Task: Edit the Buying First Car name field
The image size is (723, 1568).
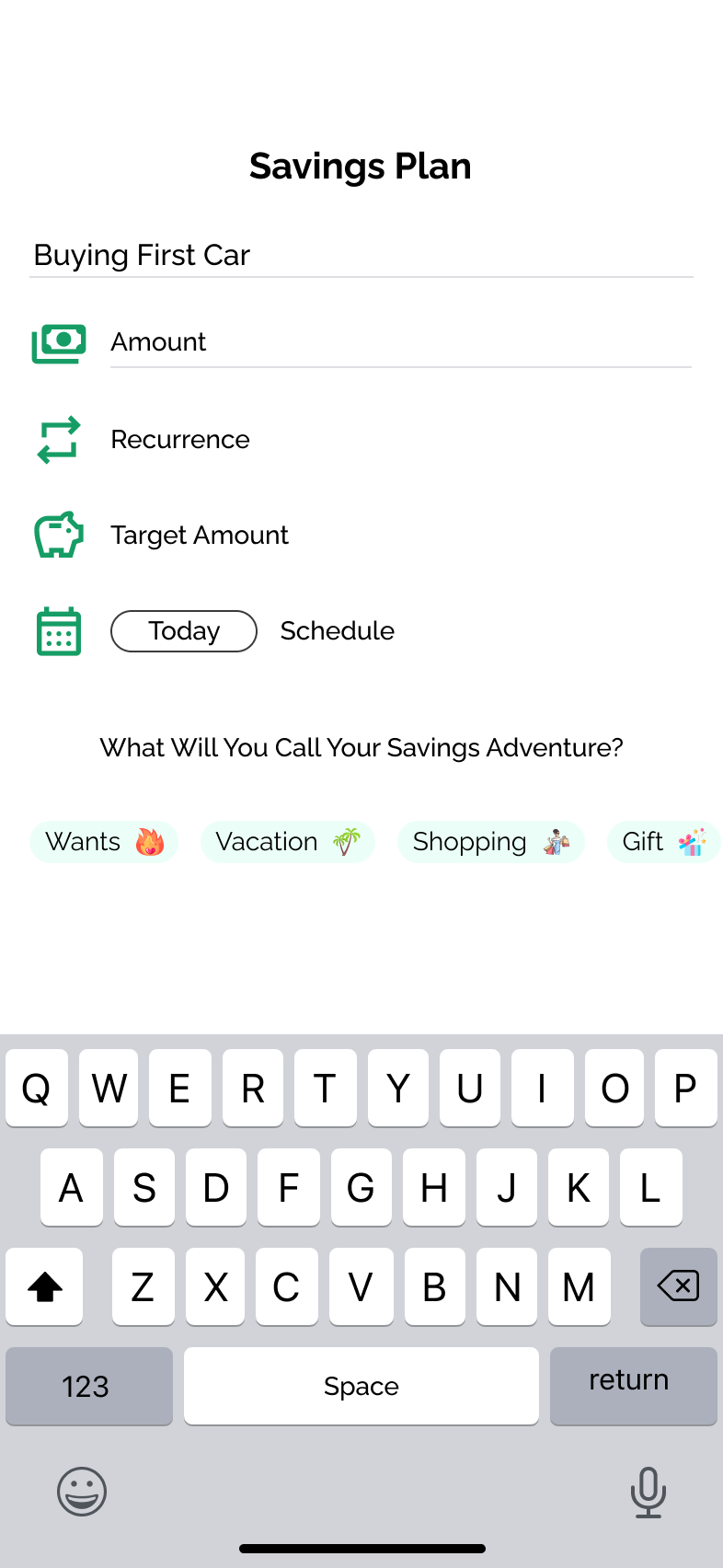Action: click(361, 255)
